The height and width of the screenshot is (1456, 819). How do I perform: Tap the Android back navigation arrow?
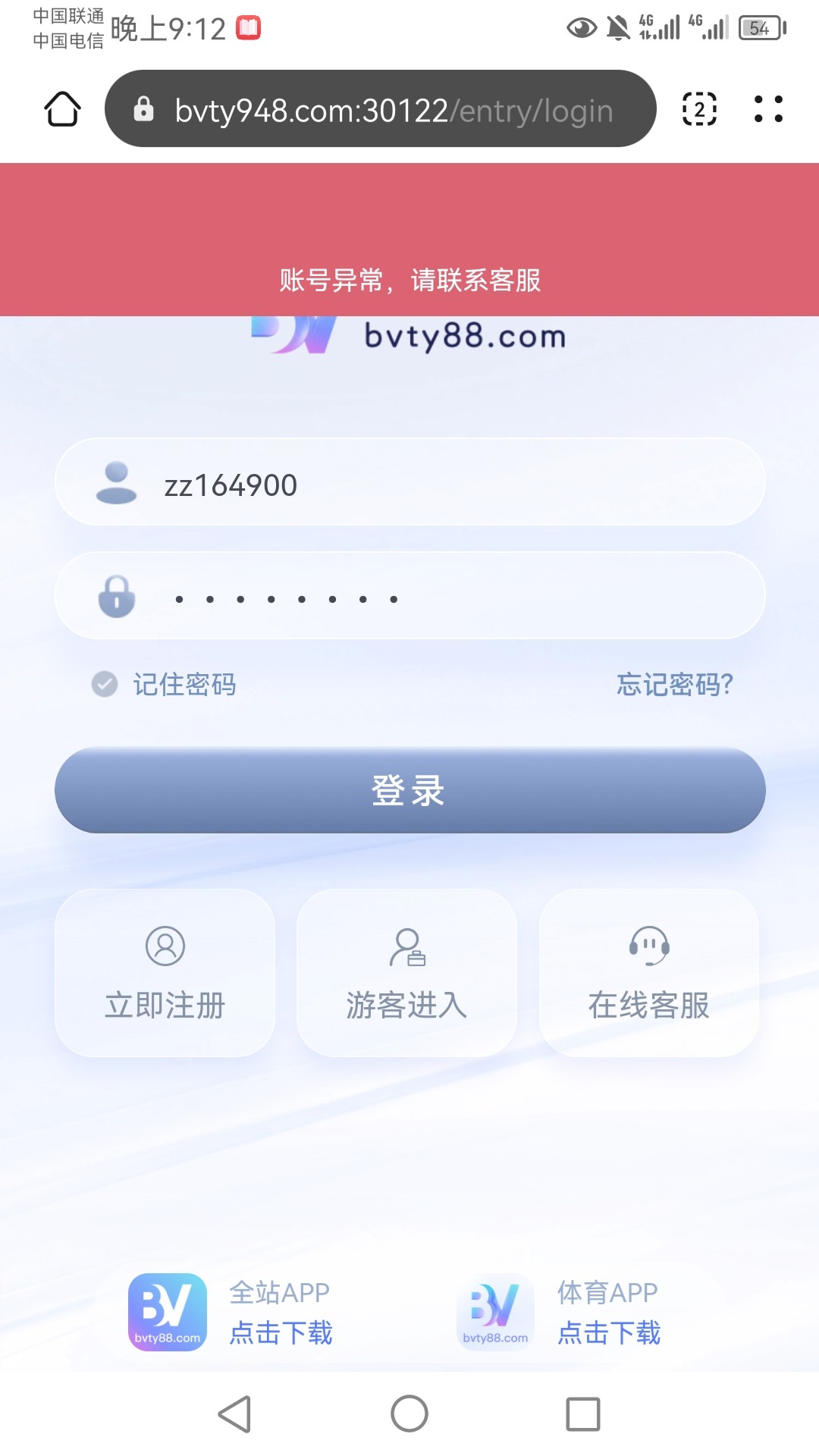pyautogui.click(x=235, y=1411)
